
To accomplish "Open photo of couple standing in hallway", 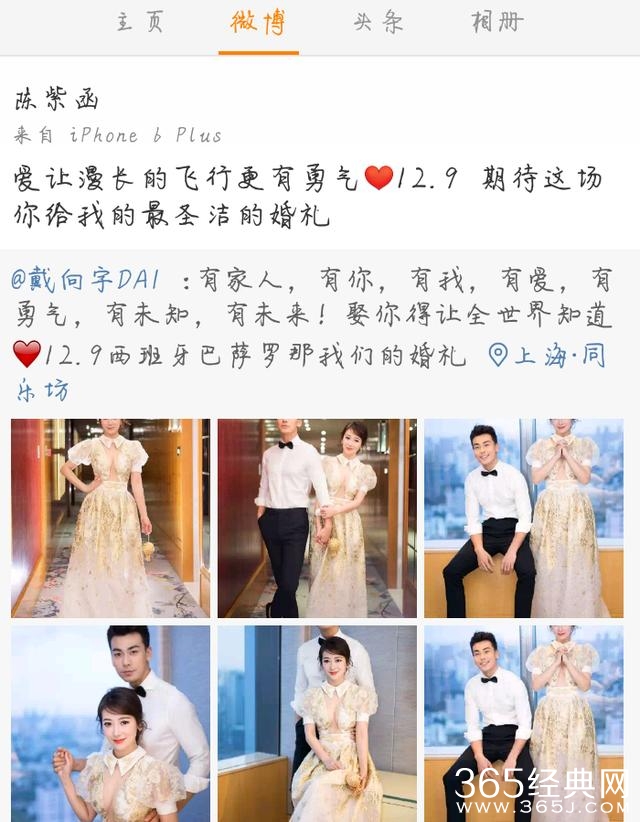I will click(317, 518).
